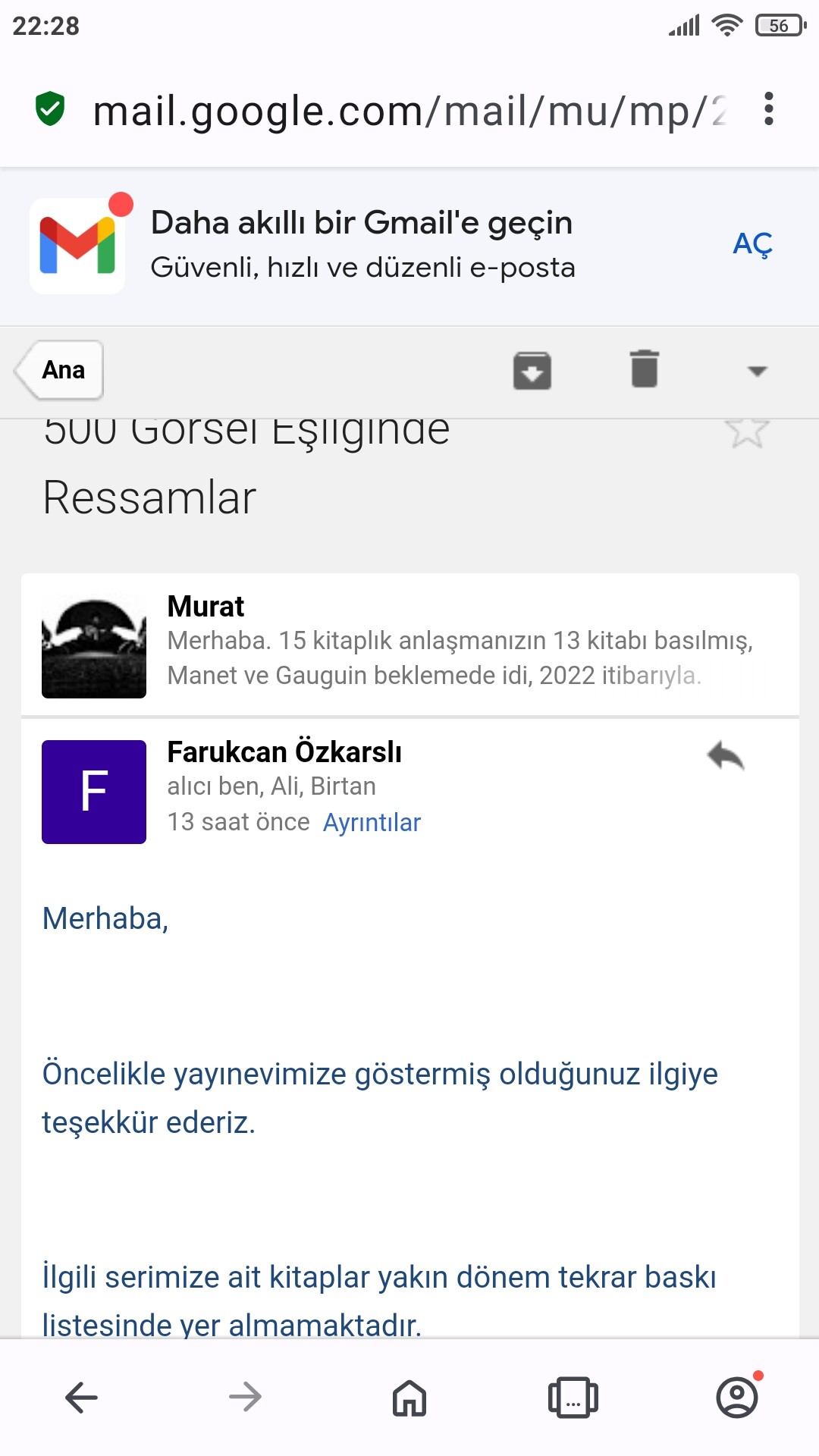Open Ayrıntılar details link
The image size is (819, 1456).
372,822
